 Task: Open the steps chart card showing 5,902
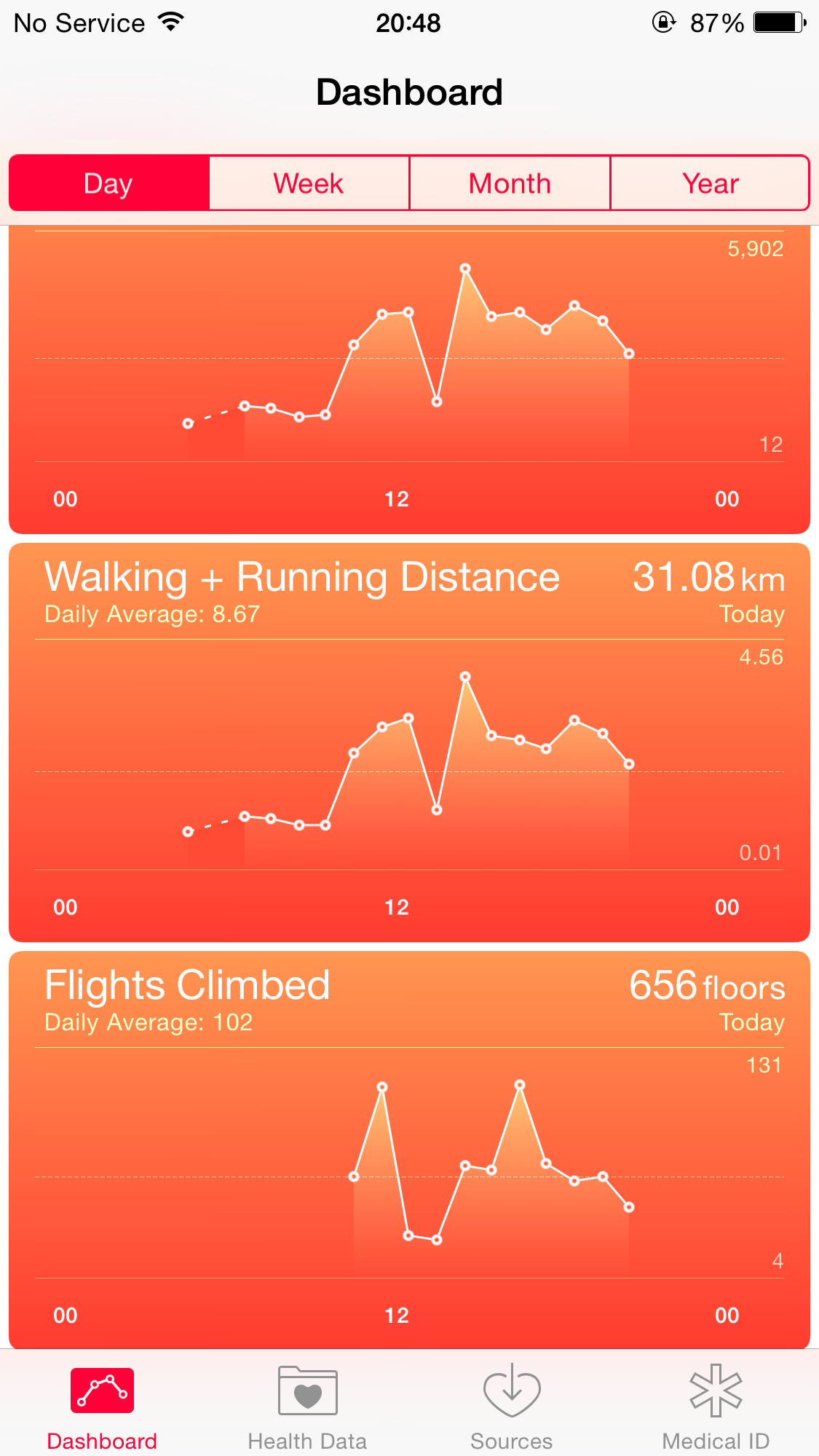point(409,378)
